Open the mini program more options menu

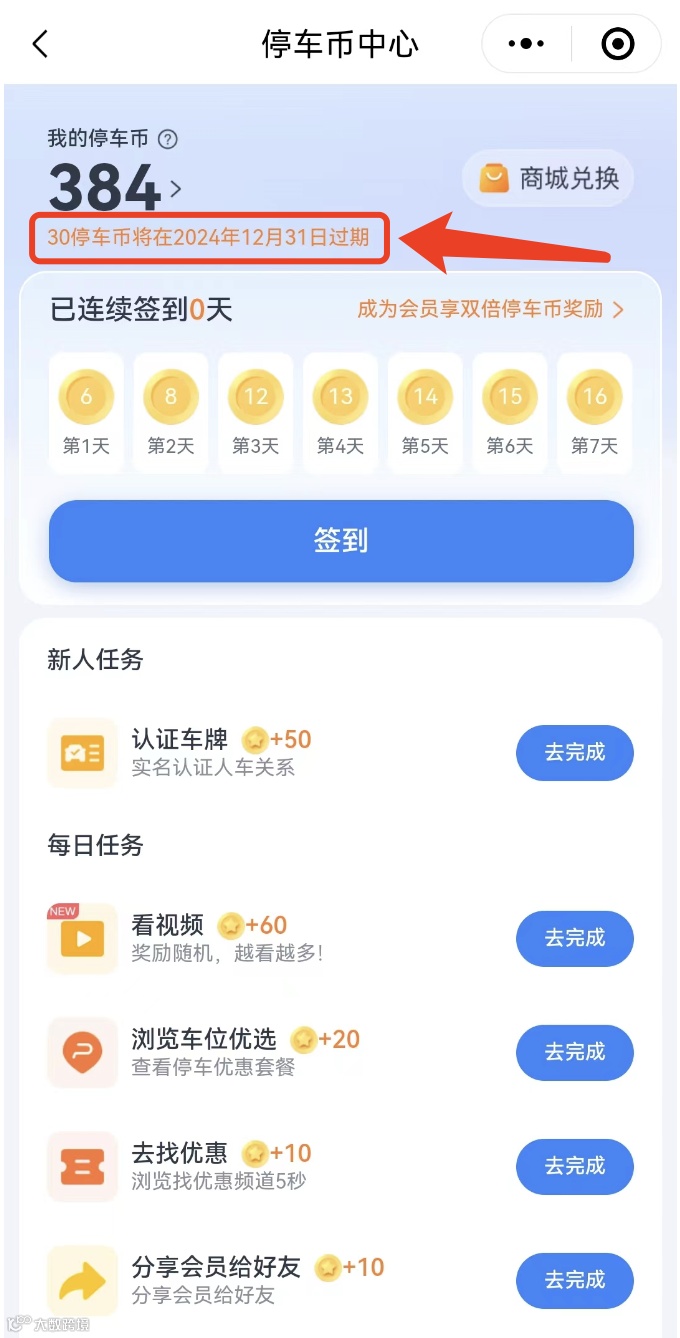(x=526, y=44)
